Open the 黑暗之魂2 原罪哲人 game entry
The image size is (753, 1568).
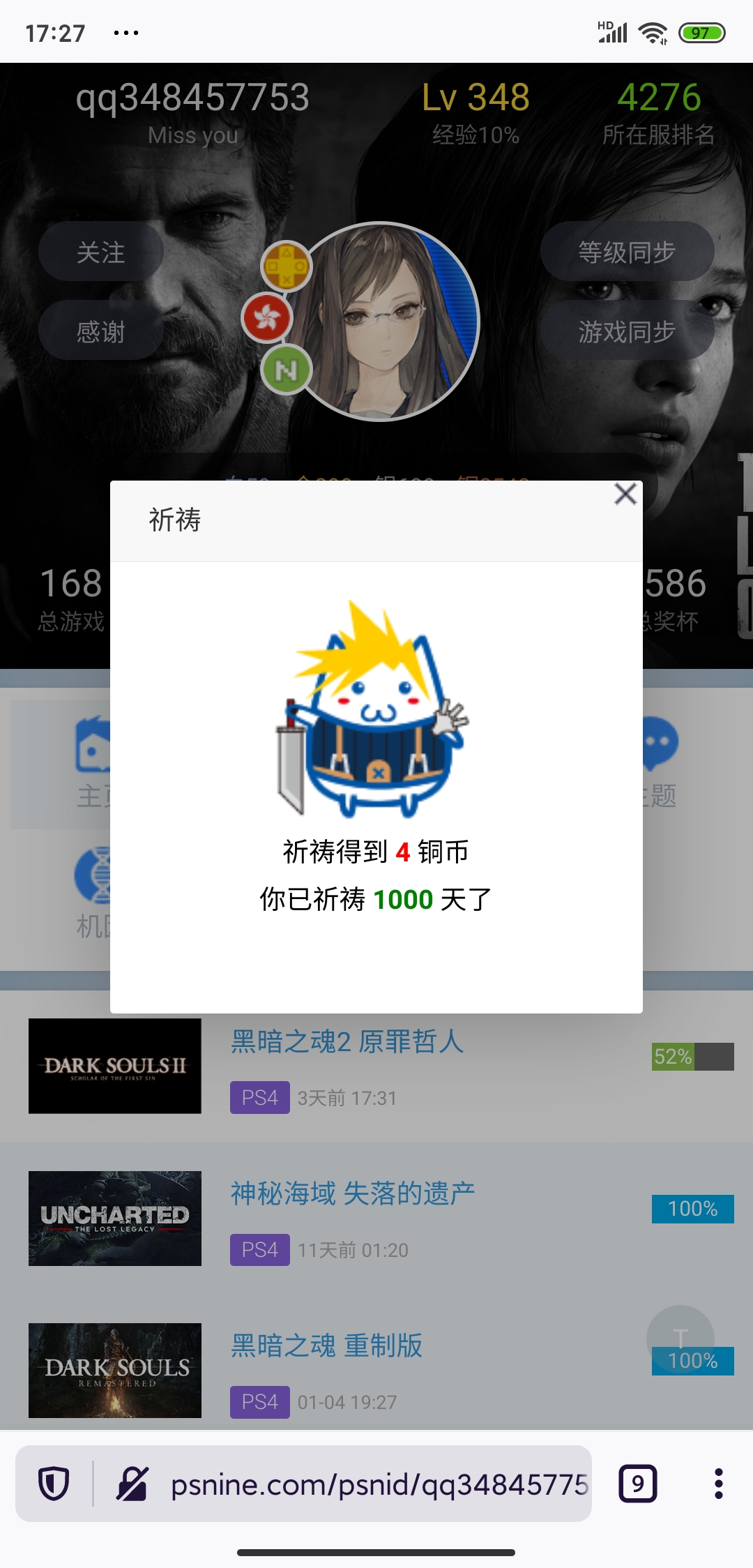[347, 1042]
